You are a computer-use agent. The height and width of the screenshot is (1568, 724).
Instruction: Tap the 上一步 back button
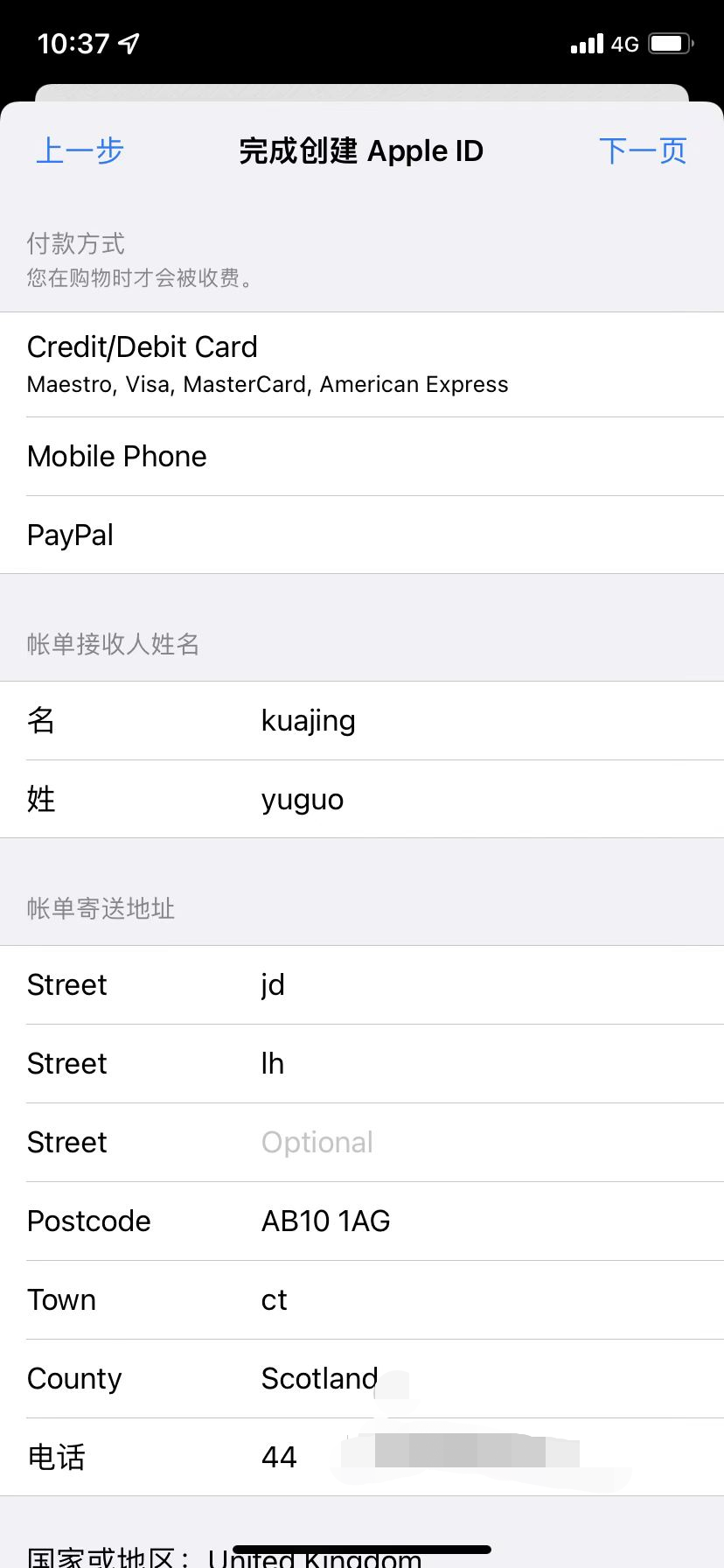click(x=79, y=150)
